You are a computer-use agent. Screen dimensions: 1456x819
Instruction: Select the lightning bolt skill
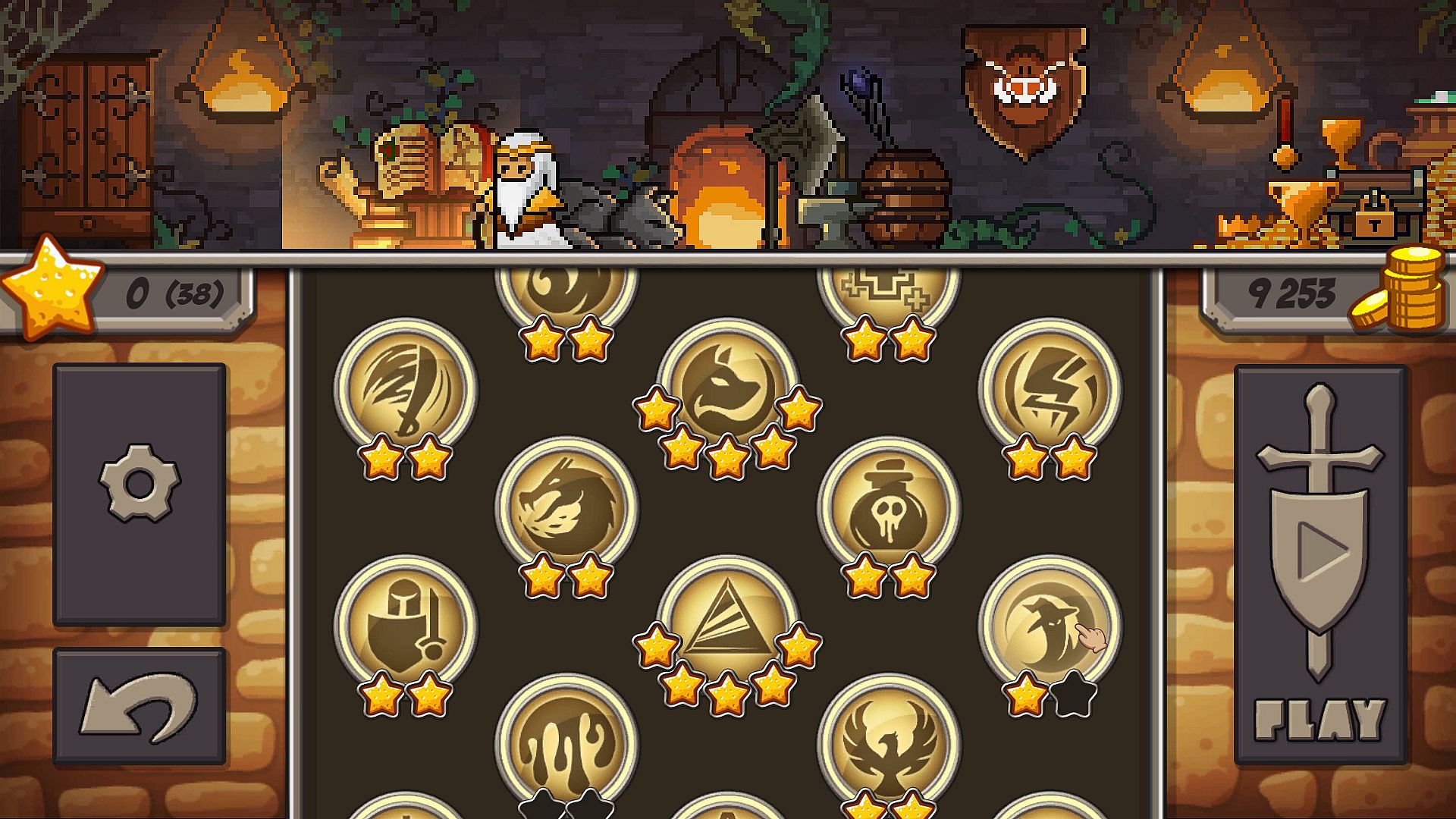1050,390
